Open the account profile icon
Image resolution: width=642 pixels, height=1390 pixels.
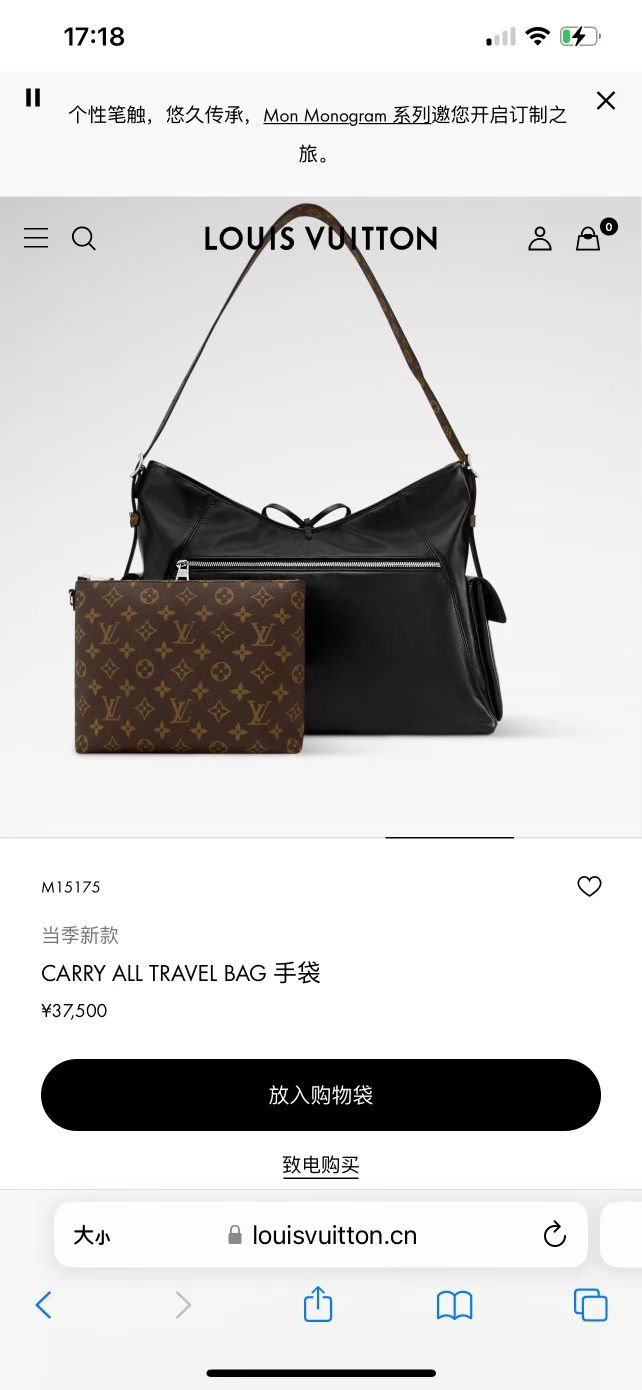point(540,238)
